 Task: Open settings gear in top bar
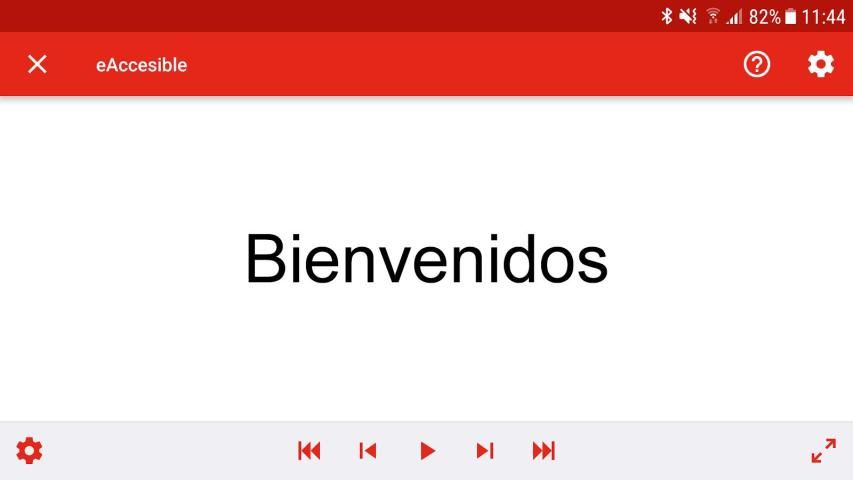(820, 65)
